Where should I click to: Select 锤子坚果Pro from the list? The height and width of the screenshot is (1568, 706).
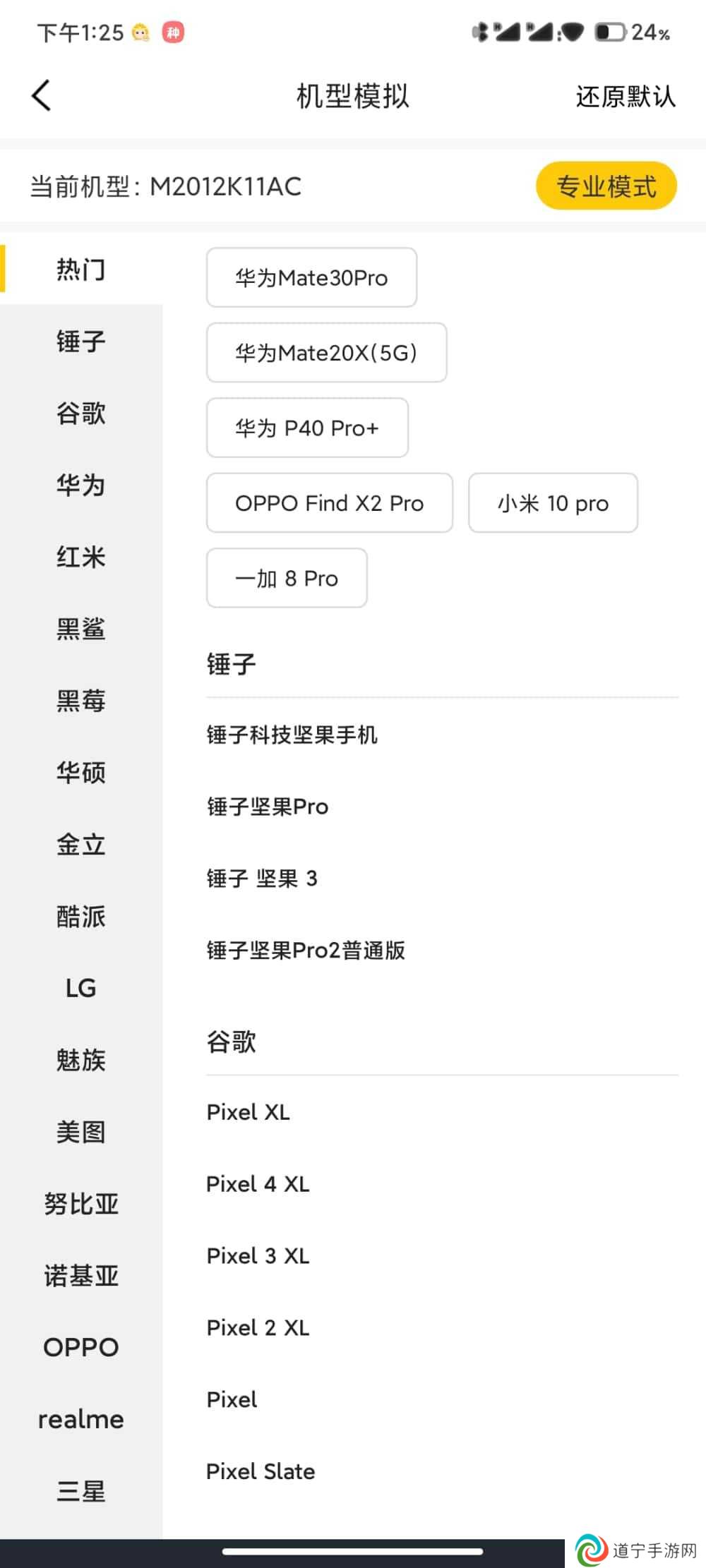[x=268, y=807]
